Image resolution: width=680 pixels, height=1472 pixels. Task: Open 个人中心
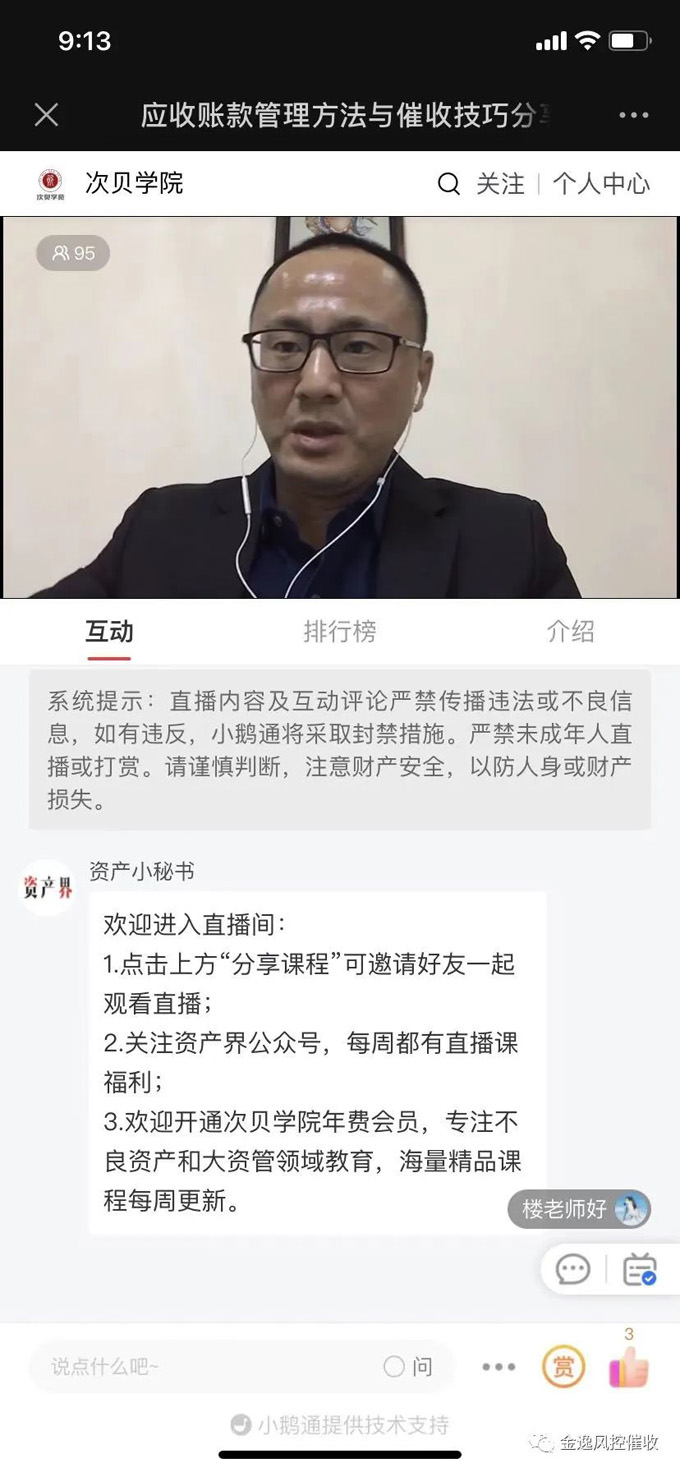601,184
